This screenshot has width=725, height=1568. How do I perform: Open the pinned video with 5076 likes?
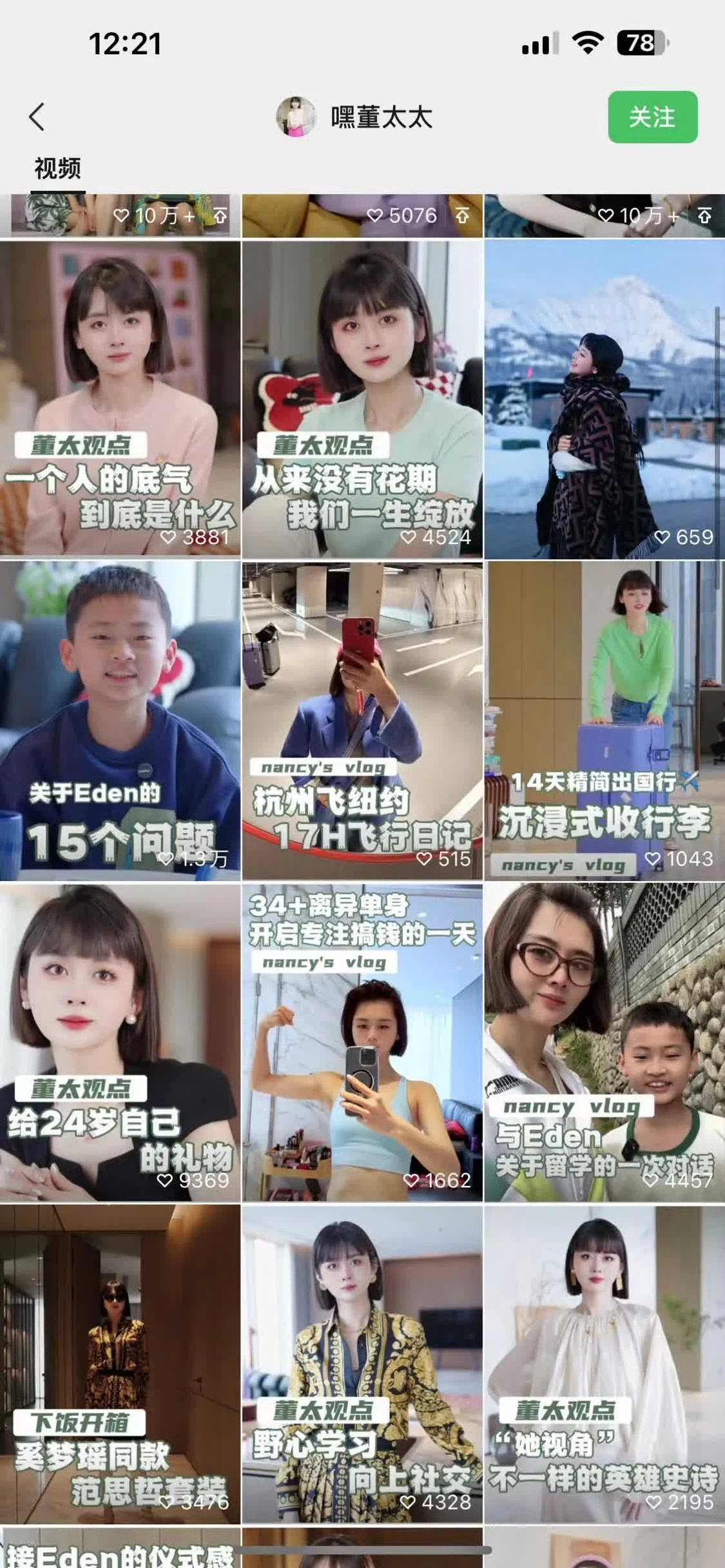(362, 216)
